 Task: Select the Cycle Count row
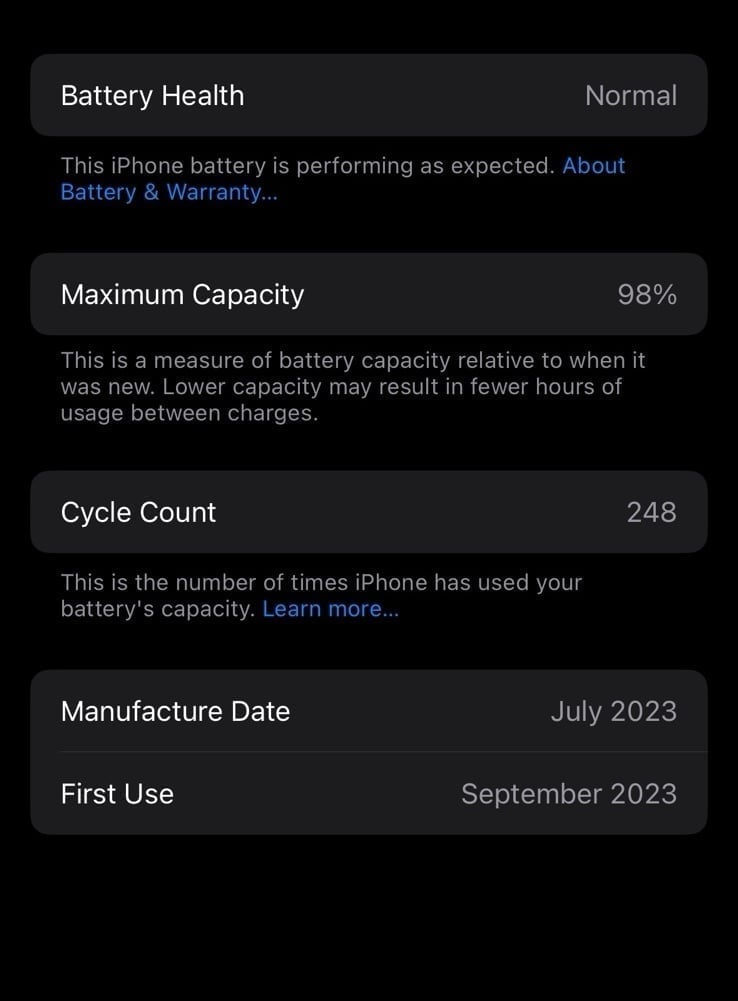[x=369, y=512]
